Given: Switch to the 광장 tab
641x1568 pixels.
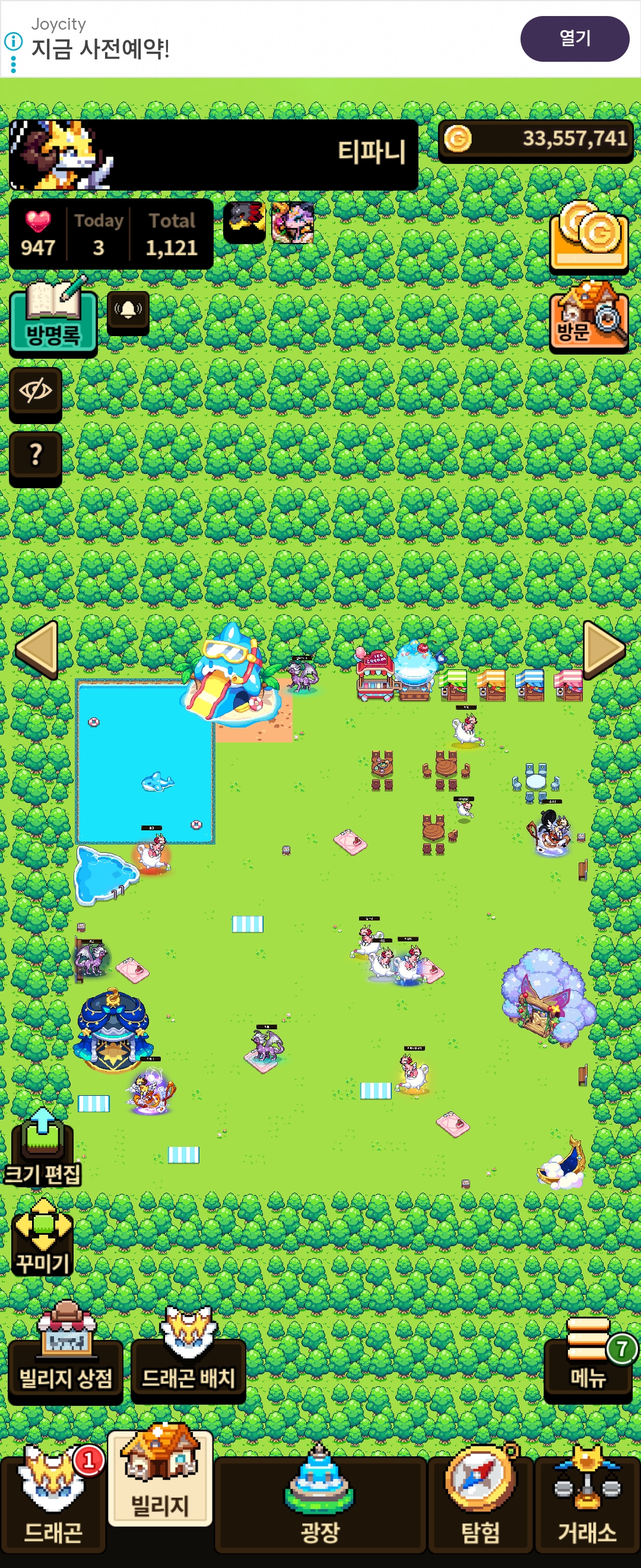Looking at the screenshot, I should 320,1504.
